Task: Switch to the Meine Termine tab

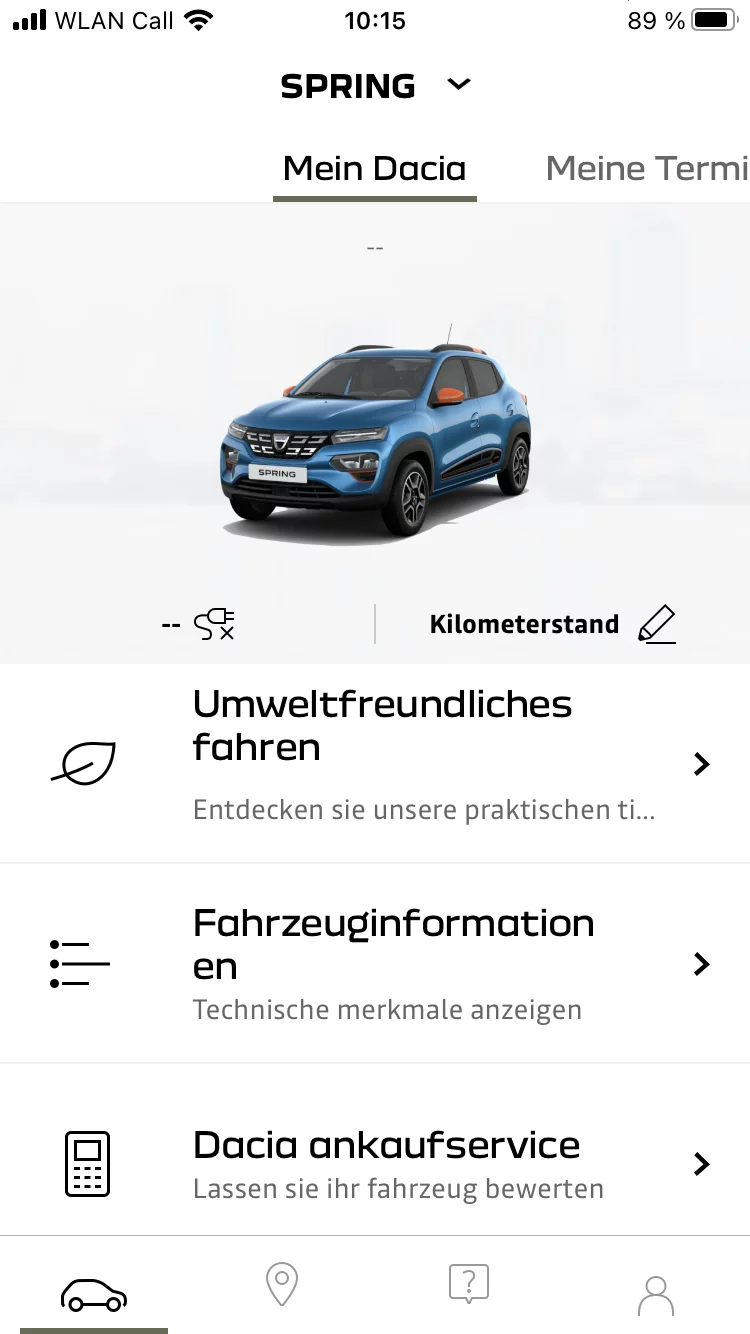Action: (647, 168)
